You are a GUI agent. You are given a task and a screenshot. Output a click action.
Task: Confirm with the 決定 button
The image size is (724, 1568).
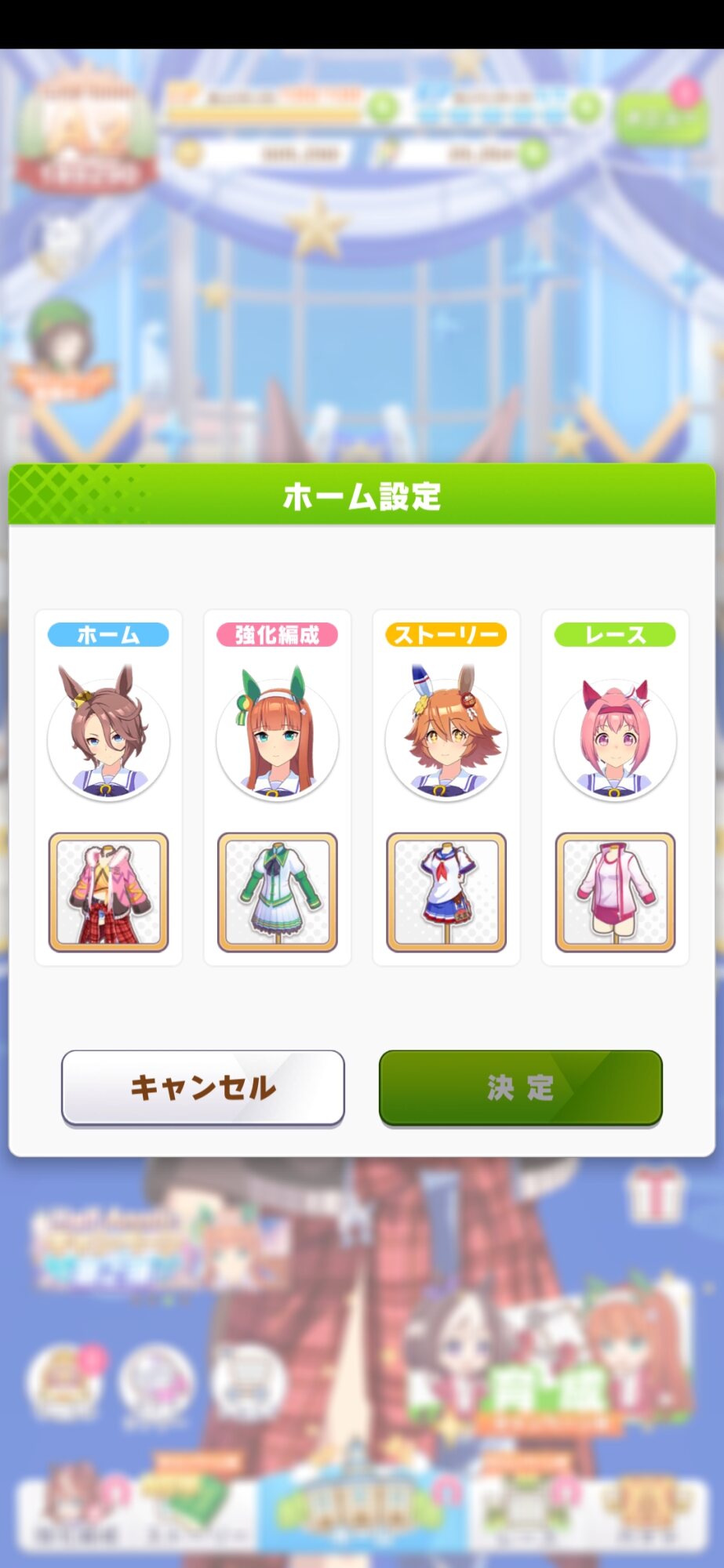click(521, 1087)
